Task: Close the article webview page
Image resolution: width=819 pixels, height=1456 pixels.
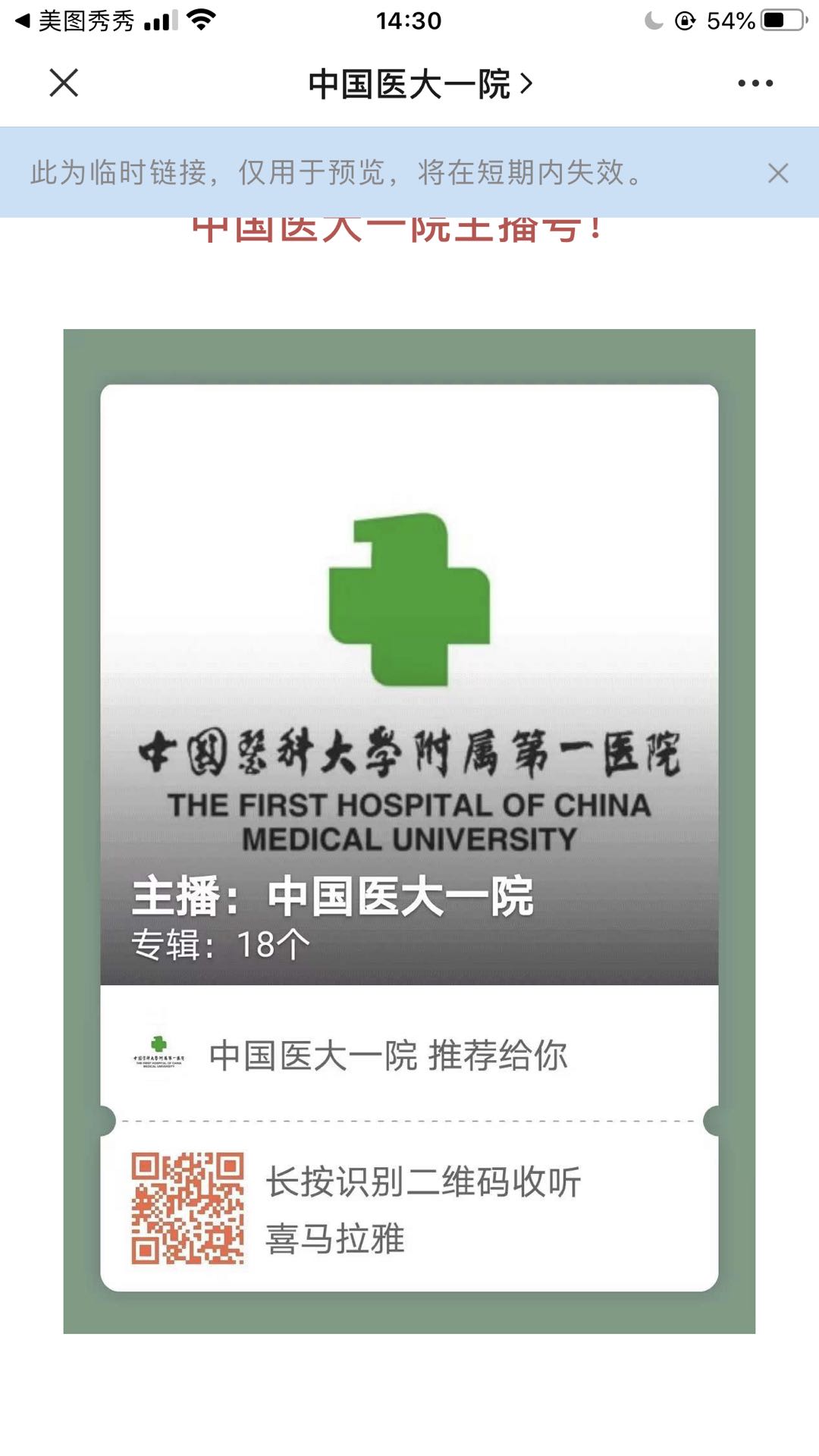Action: pos(64,83)
